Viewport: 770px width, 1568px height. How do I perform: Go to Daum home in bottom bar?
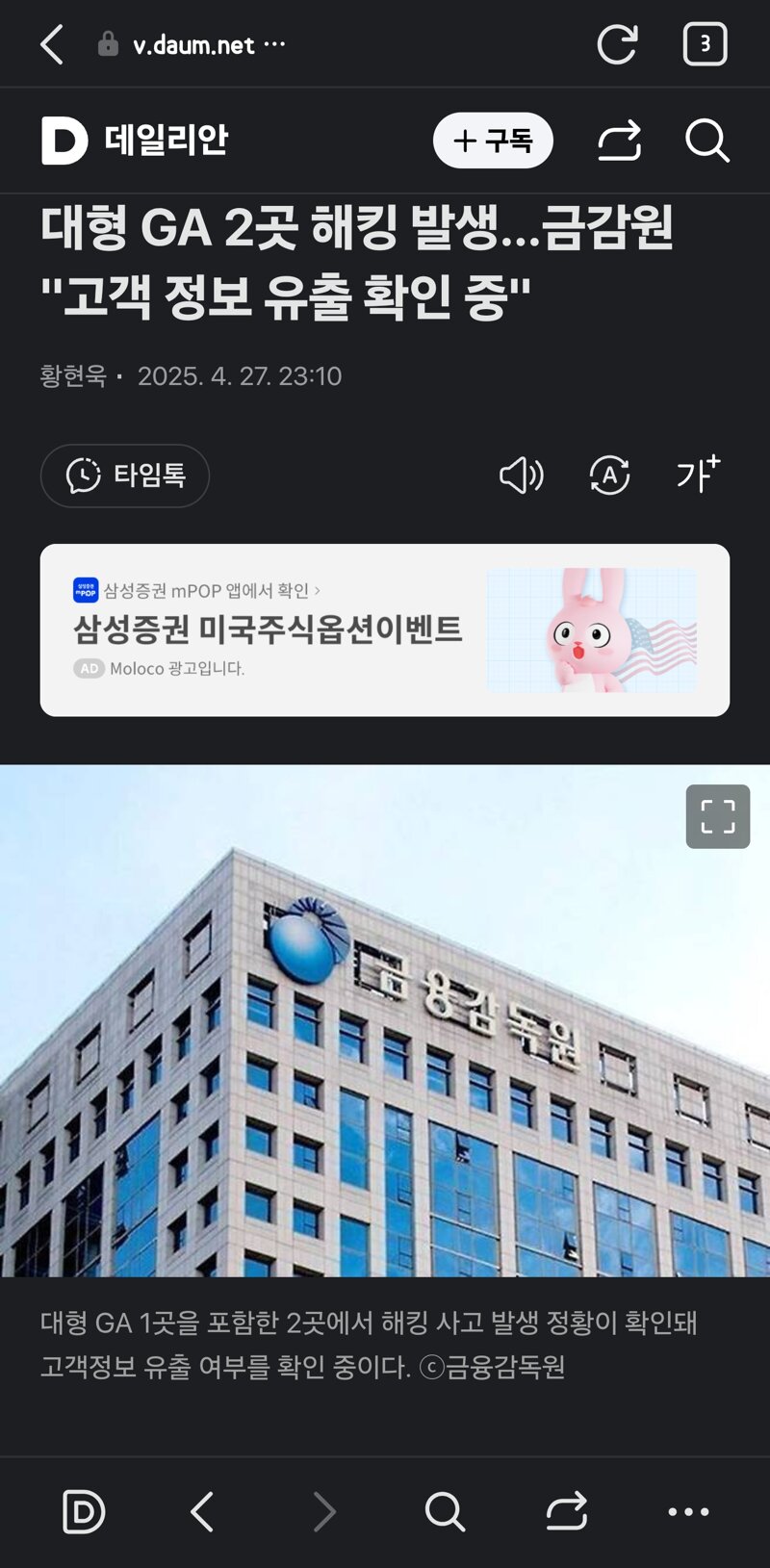pos(84,1511)
